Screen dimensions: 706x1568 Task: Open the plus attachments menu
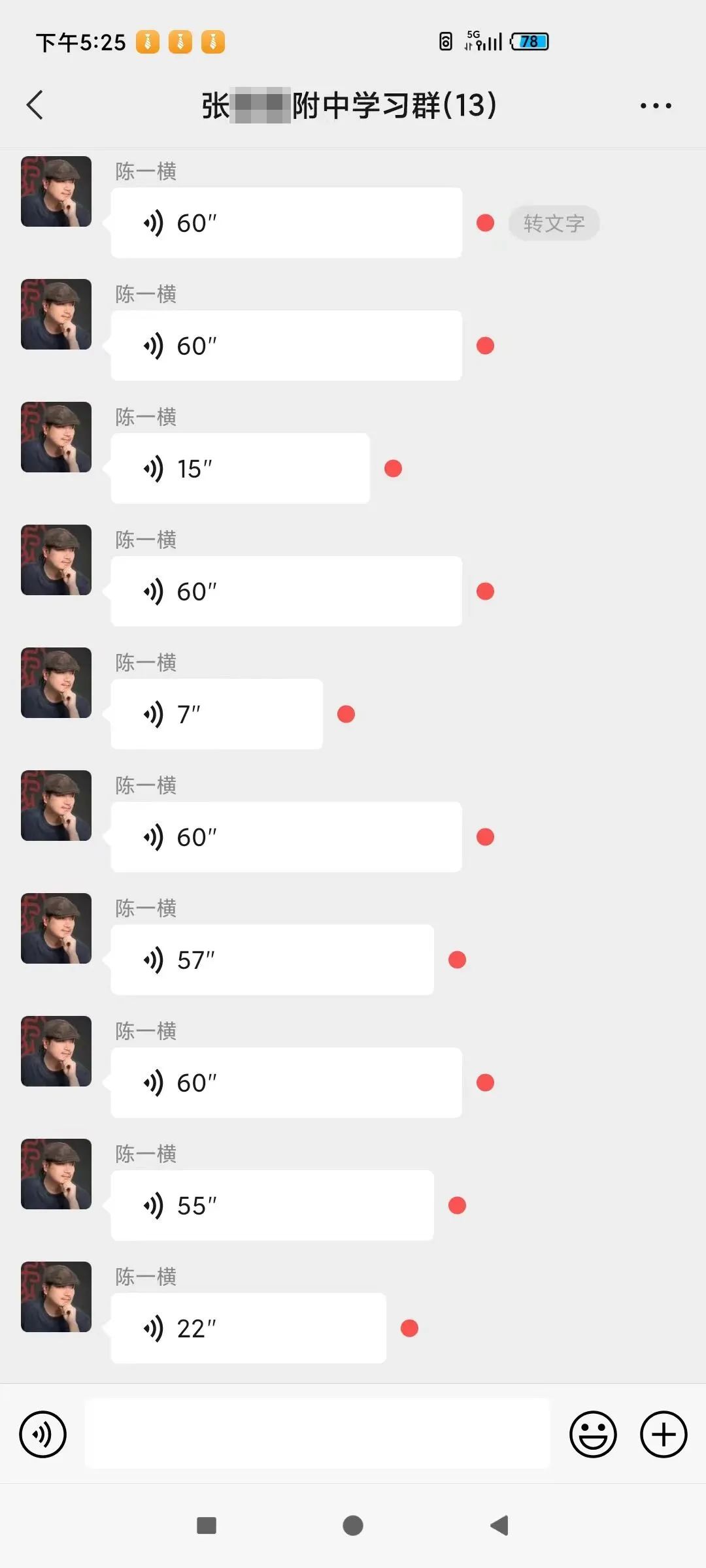tap(664, 1434)
